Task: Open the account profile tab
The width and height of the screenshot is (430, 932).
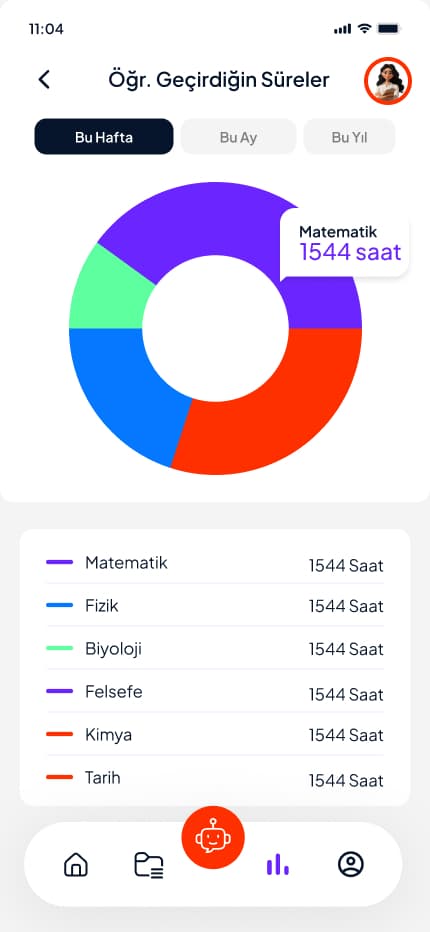Action: pyautogui.click(x=351, y=864)
